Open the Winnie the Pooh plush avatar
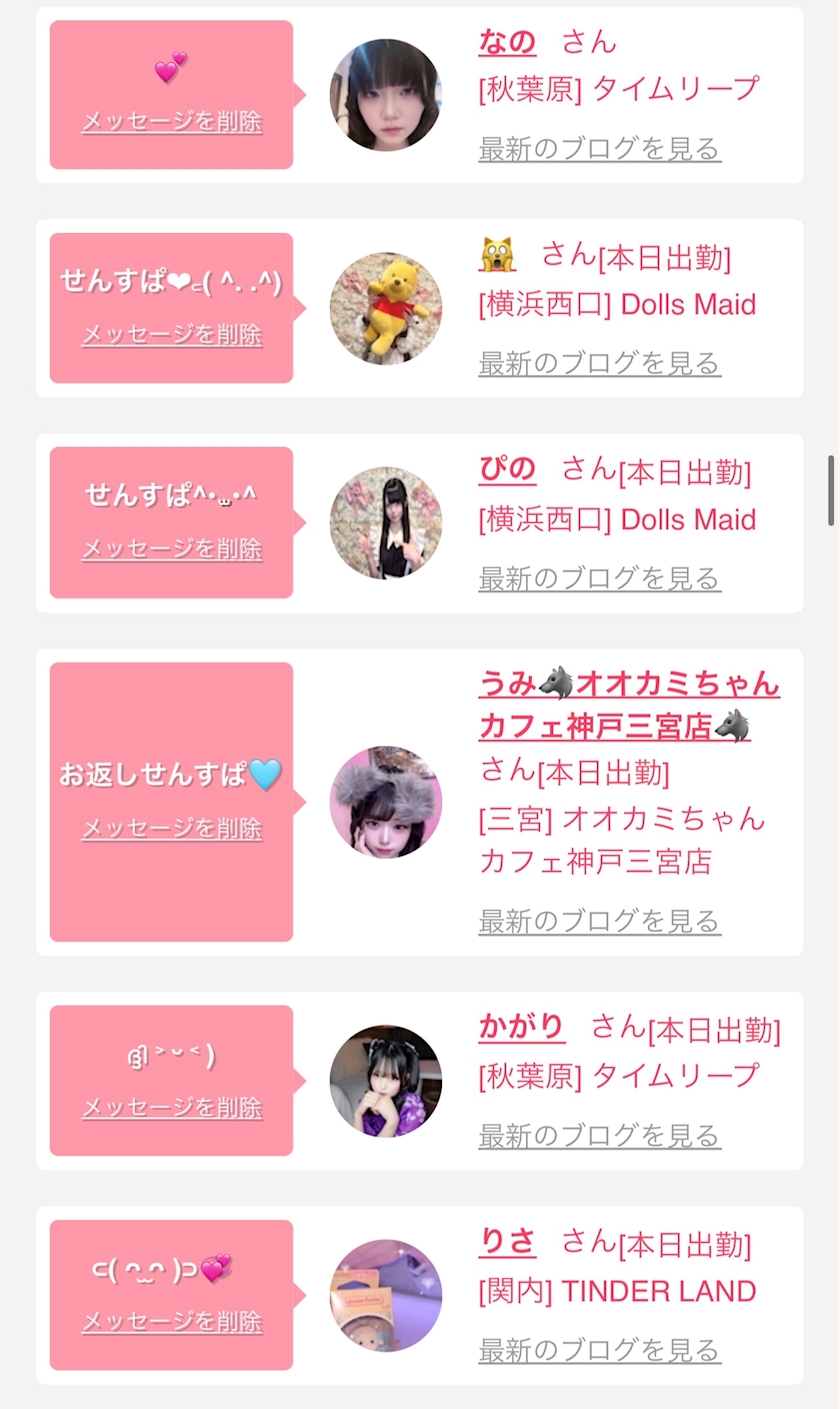Screen dimensions: 840x1409 point(386,308)
